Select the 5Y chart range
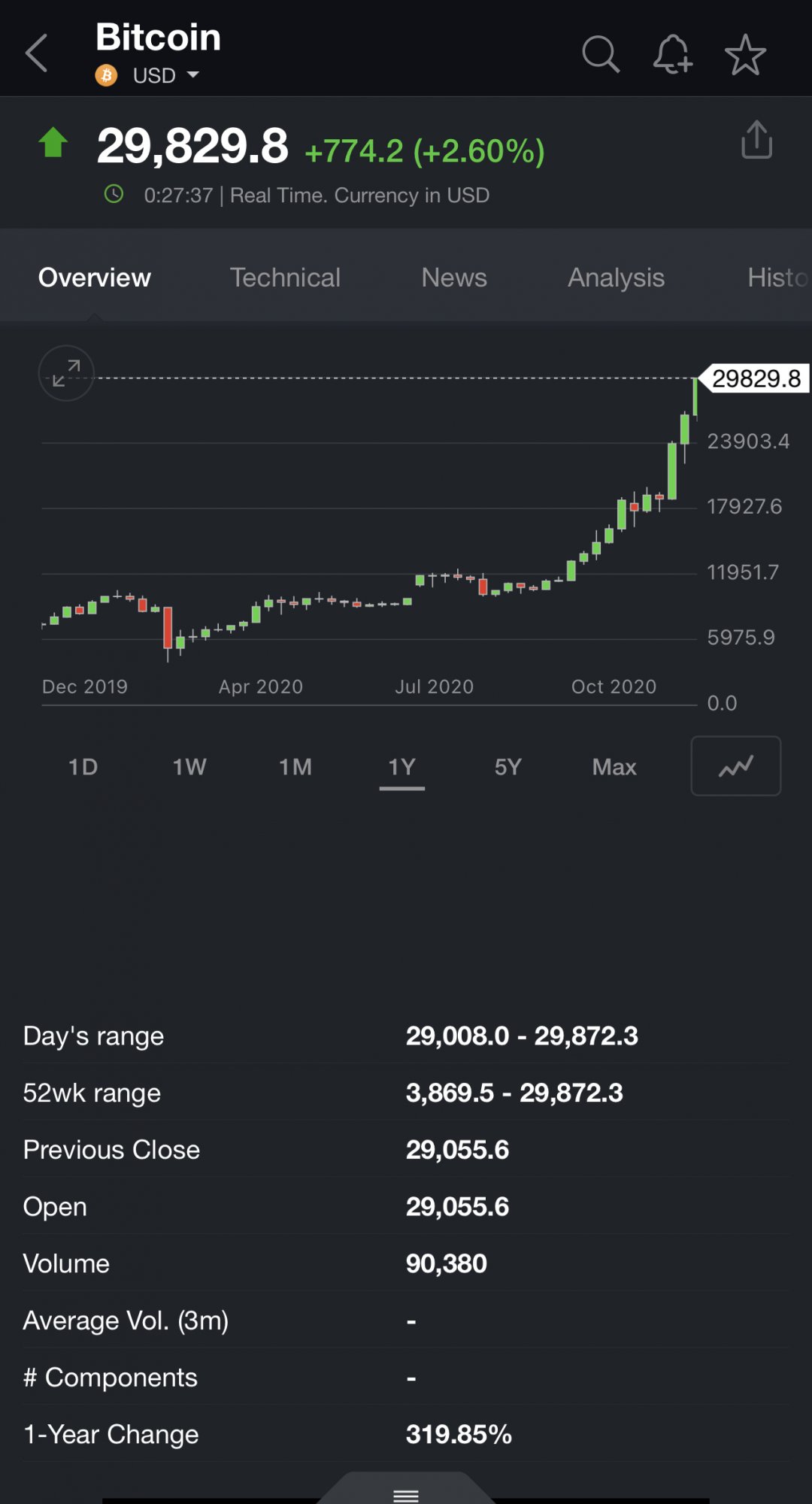This screenshot has width=812, height=1504. [x=508, y=767]
